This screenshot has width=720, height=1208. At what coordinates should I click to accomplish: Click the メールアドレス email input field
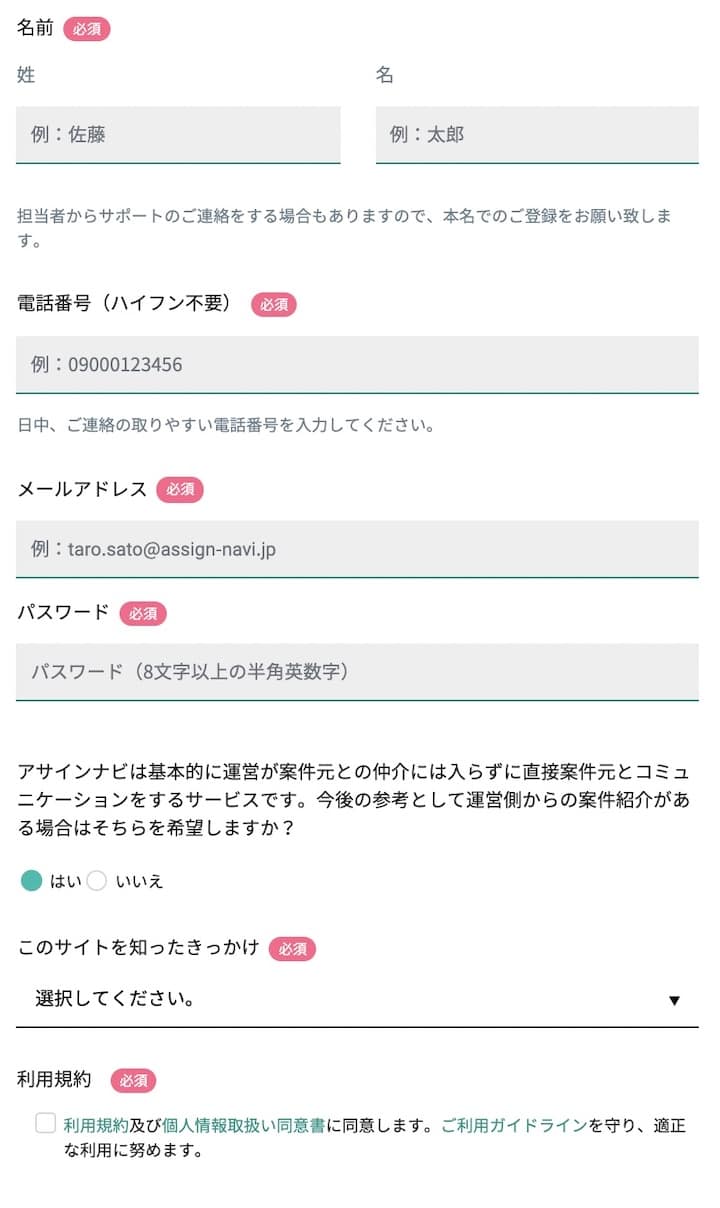point(360,549)
